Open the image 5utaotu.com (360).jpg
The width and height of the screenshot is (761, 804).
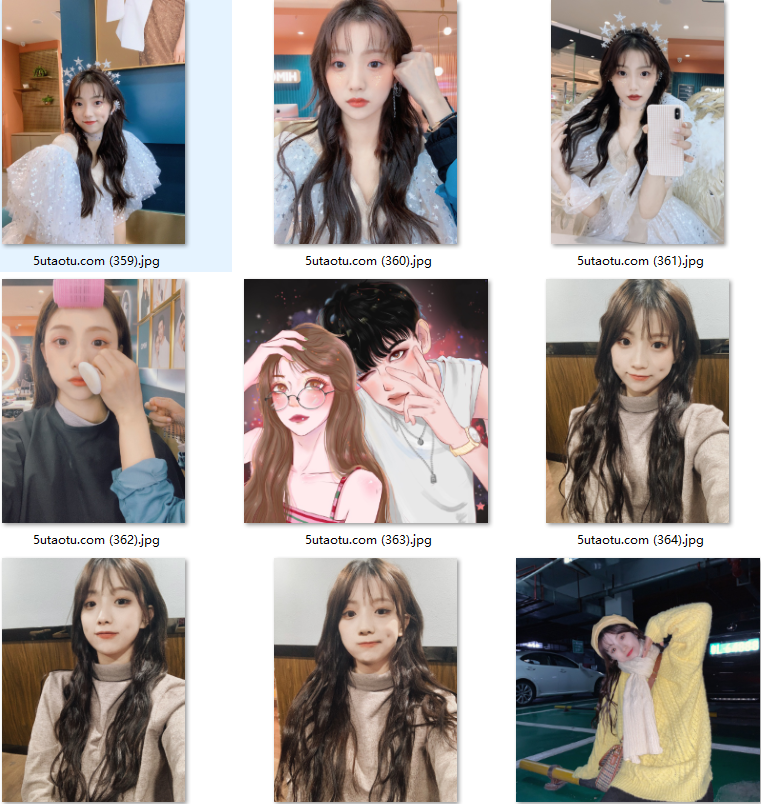click(x=366, y=122)
